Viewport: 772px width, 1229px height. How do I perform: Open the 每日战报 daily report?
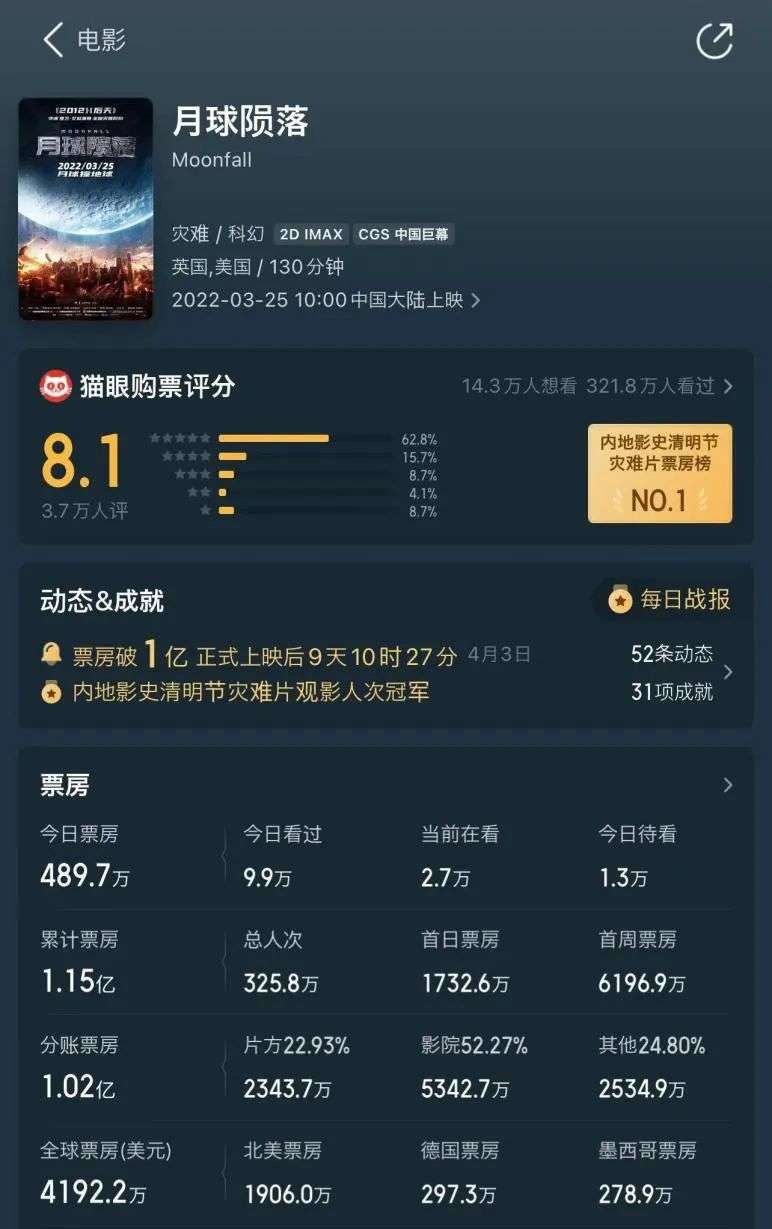click(x=671, y=599)
